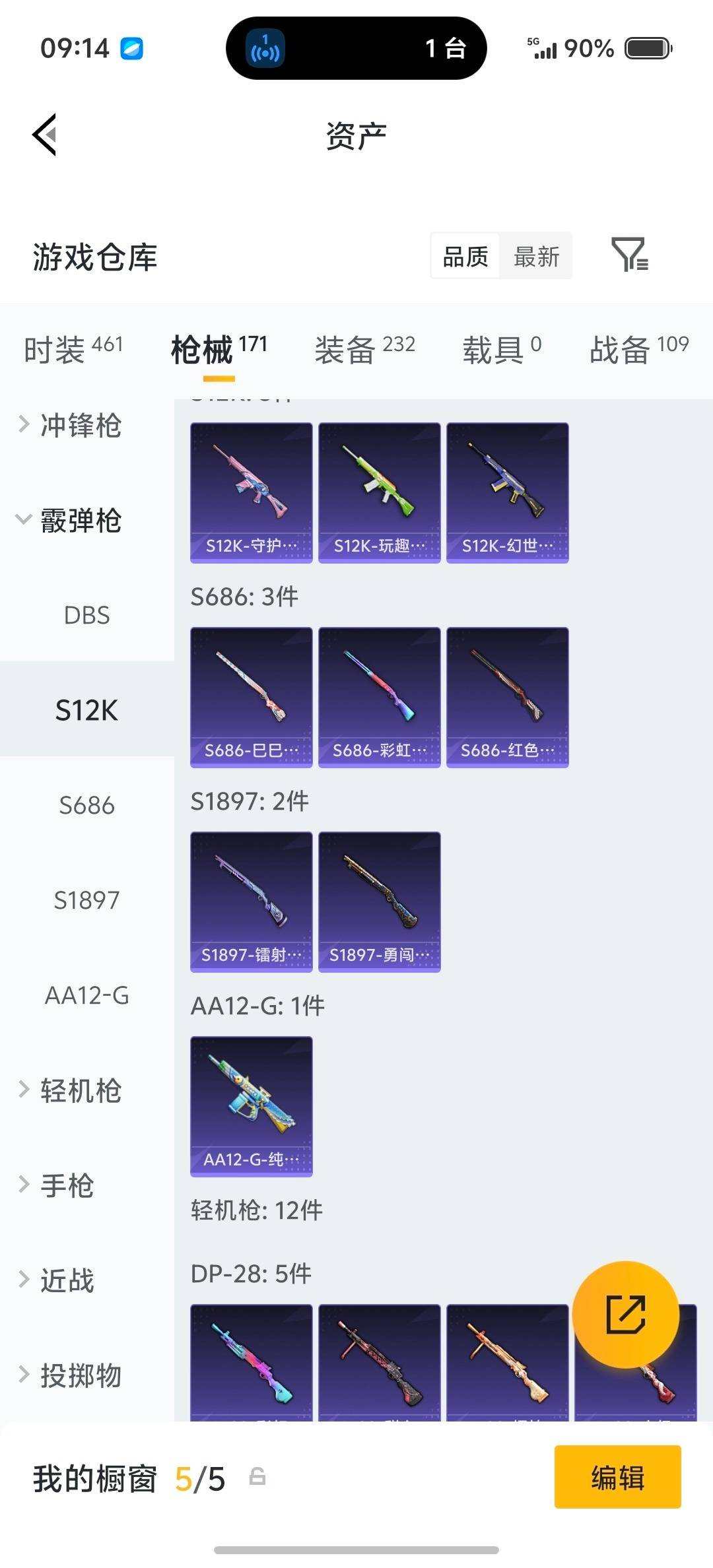Tap the back arrow at top left
Screen dimensions: 713x1568
point(45,134)
